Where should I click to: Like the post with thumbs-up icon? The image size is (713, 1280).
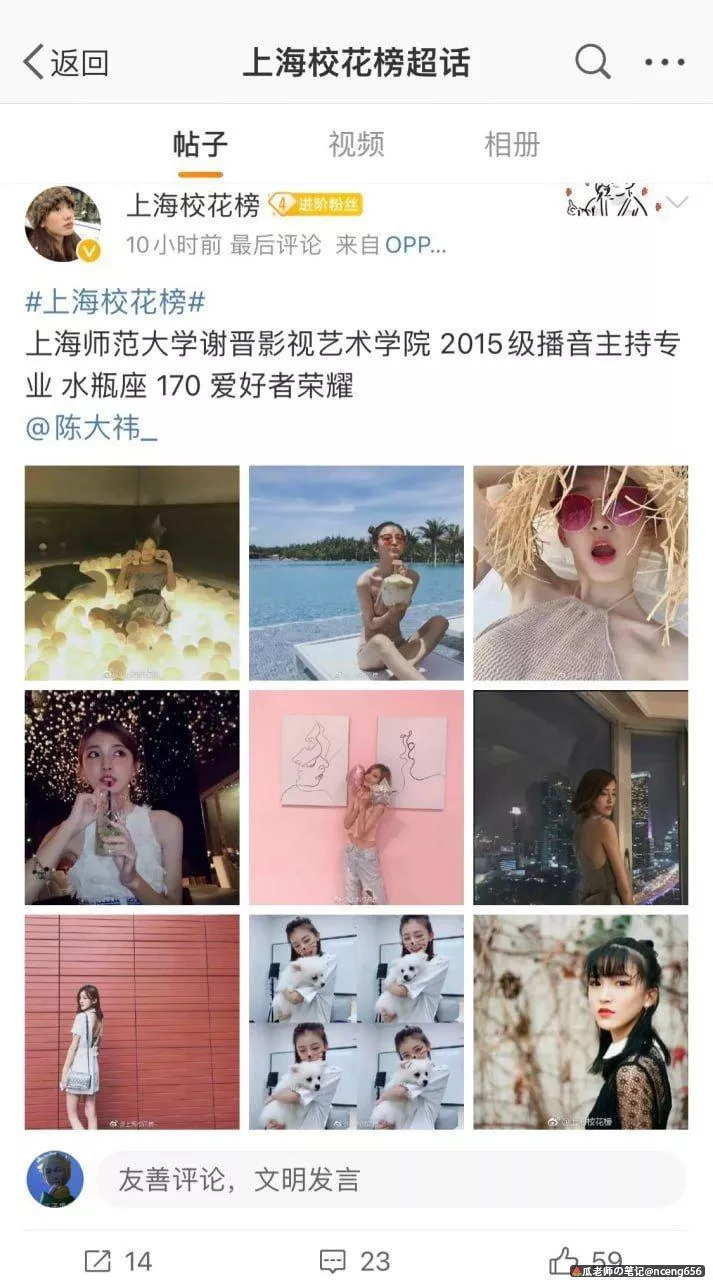(565, 1260)
